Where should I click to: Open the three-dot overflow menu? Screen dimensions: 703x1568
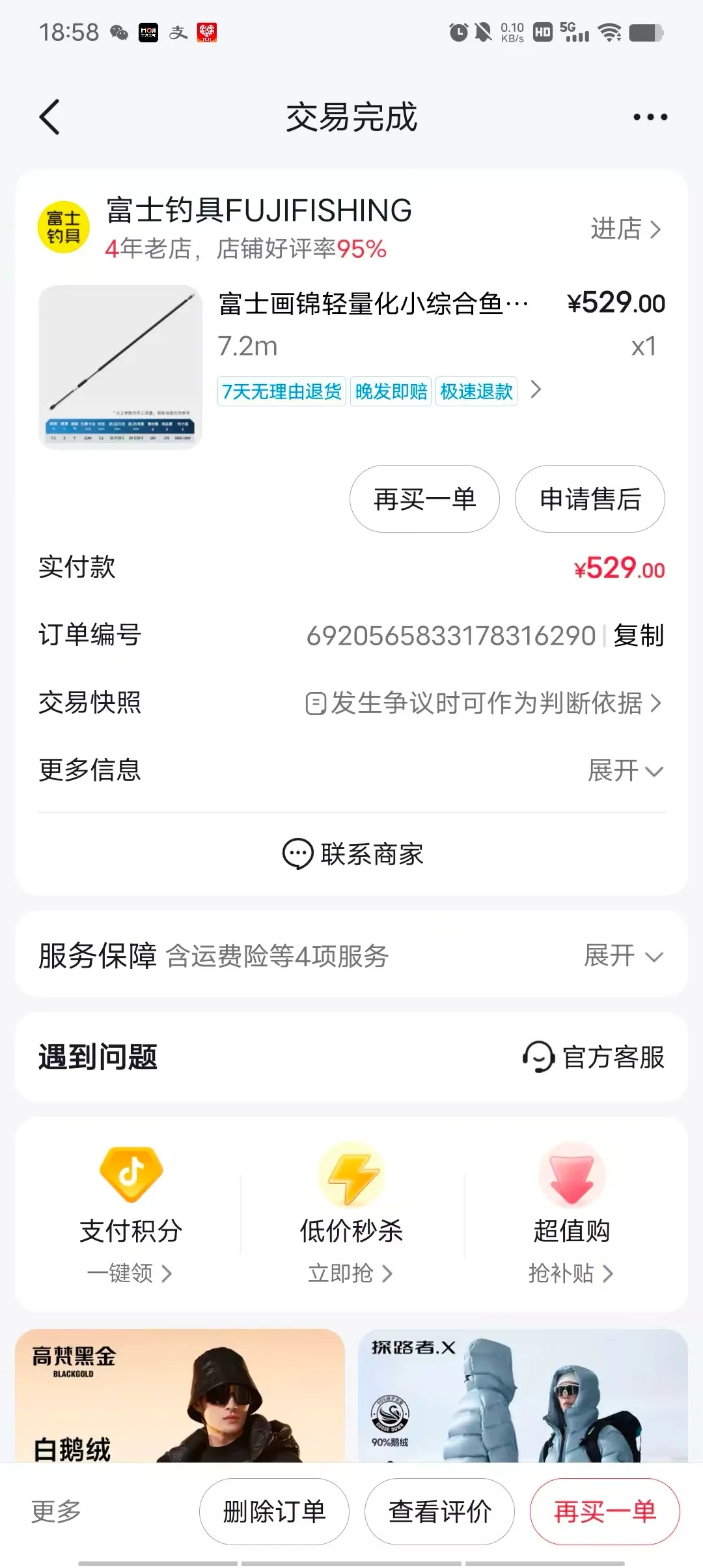tap(650, 117)
